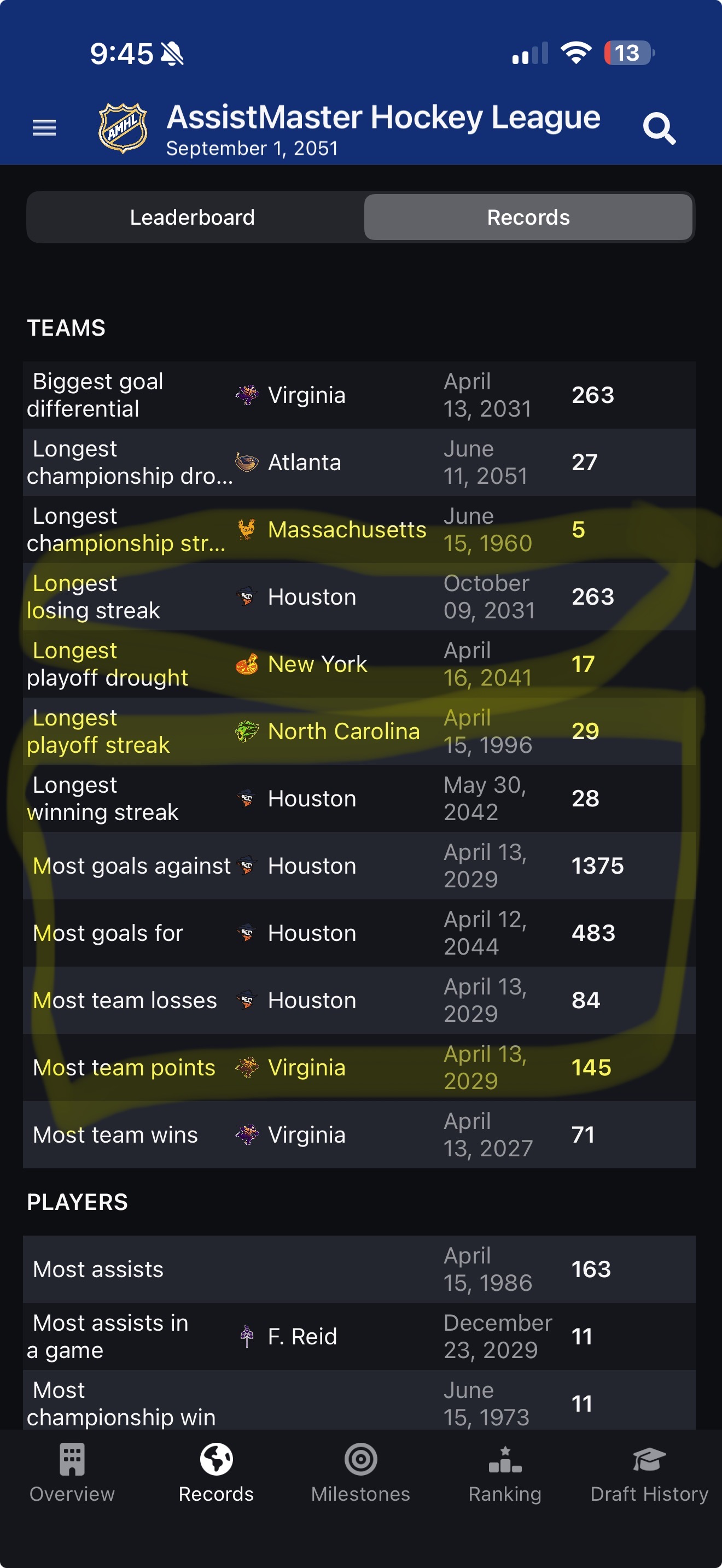Open the Draft History tab
Image resolution: width=722 pixels, height=1568 pixels.
[649, 1473]
